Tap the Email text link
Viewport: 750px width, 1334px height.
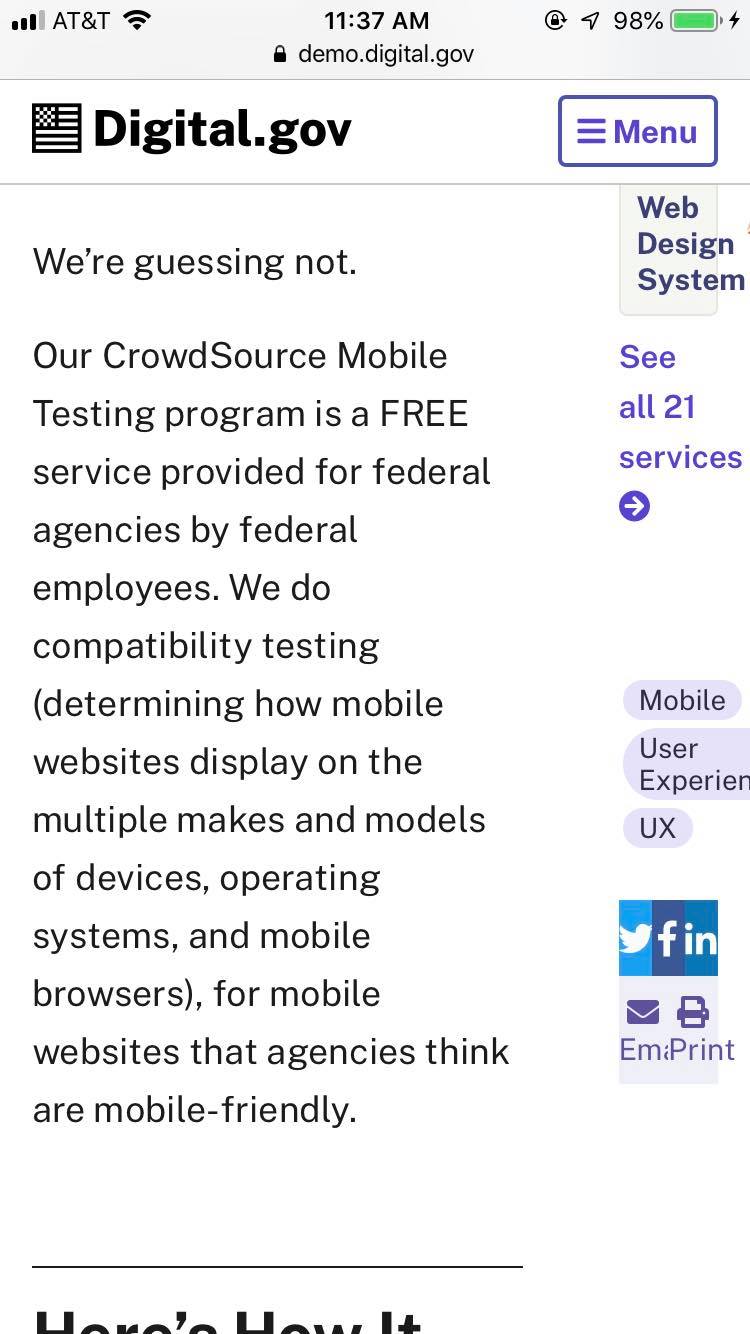pos(641,1050)
